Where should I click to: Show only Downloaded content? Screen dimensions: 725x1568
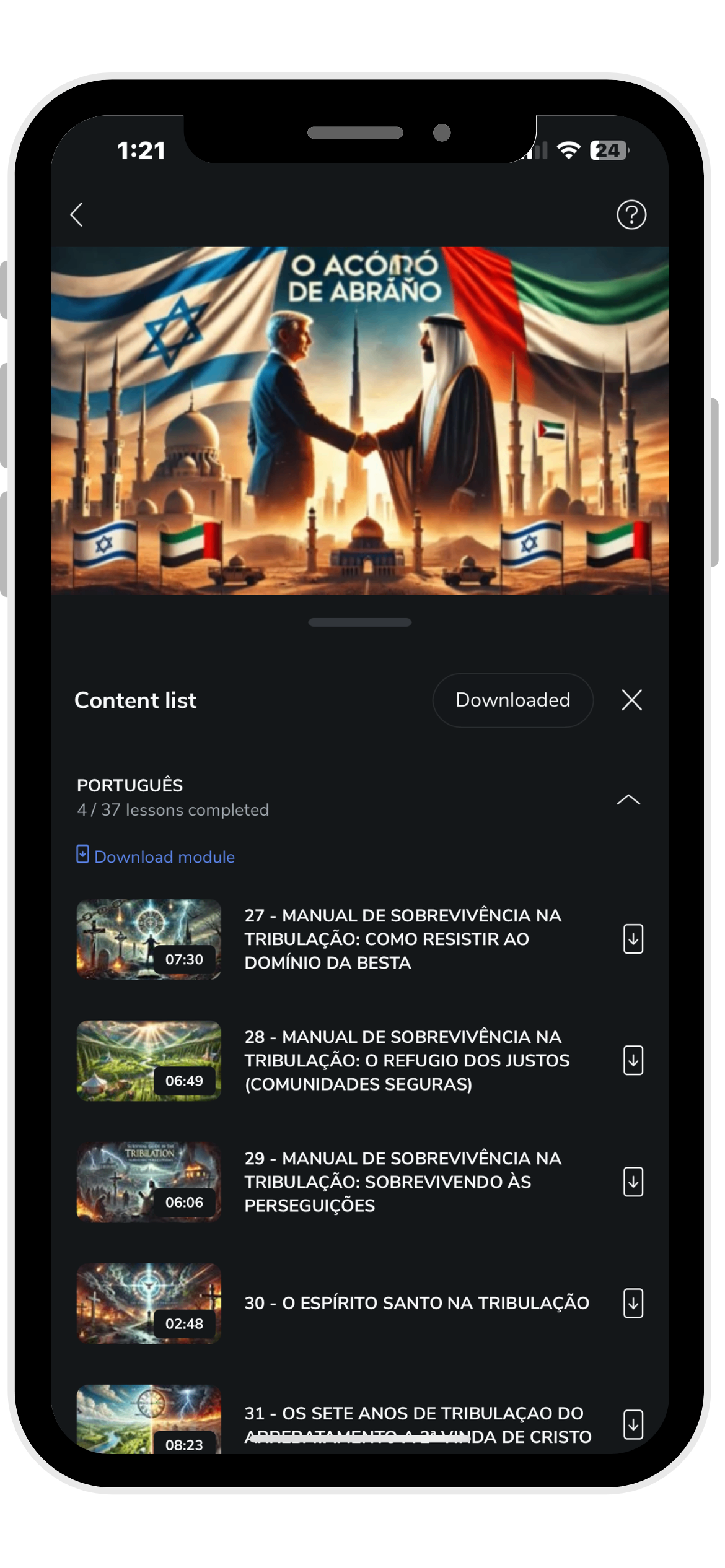pyautogui.click(x=512, y=700)
